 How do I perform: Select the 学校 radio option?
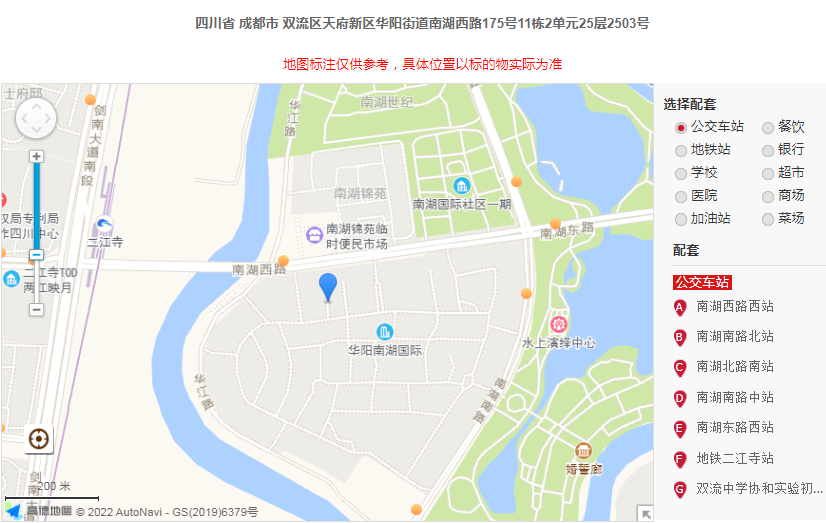[681, 173]
